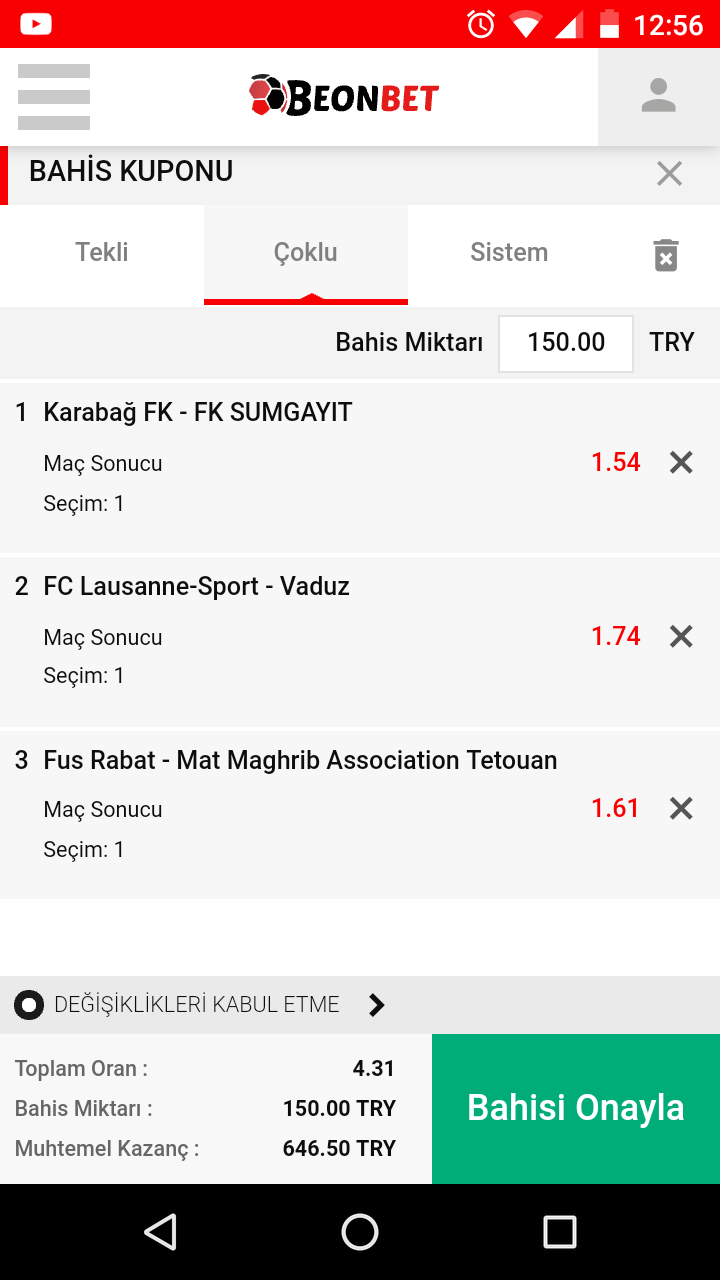Confirm the bet with Bahisi Onayla

click(576, 1108)
